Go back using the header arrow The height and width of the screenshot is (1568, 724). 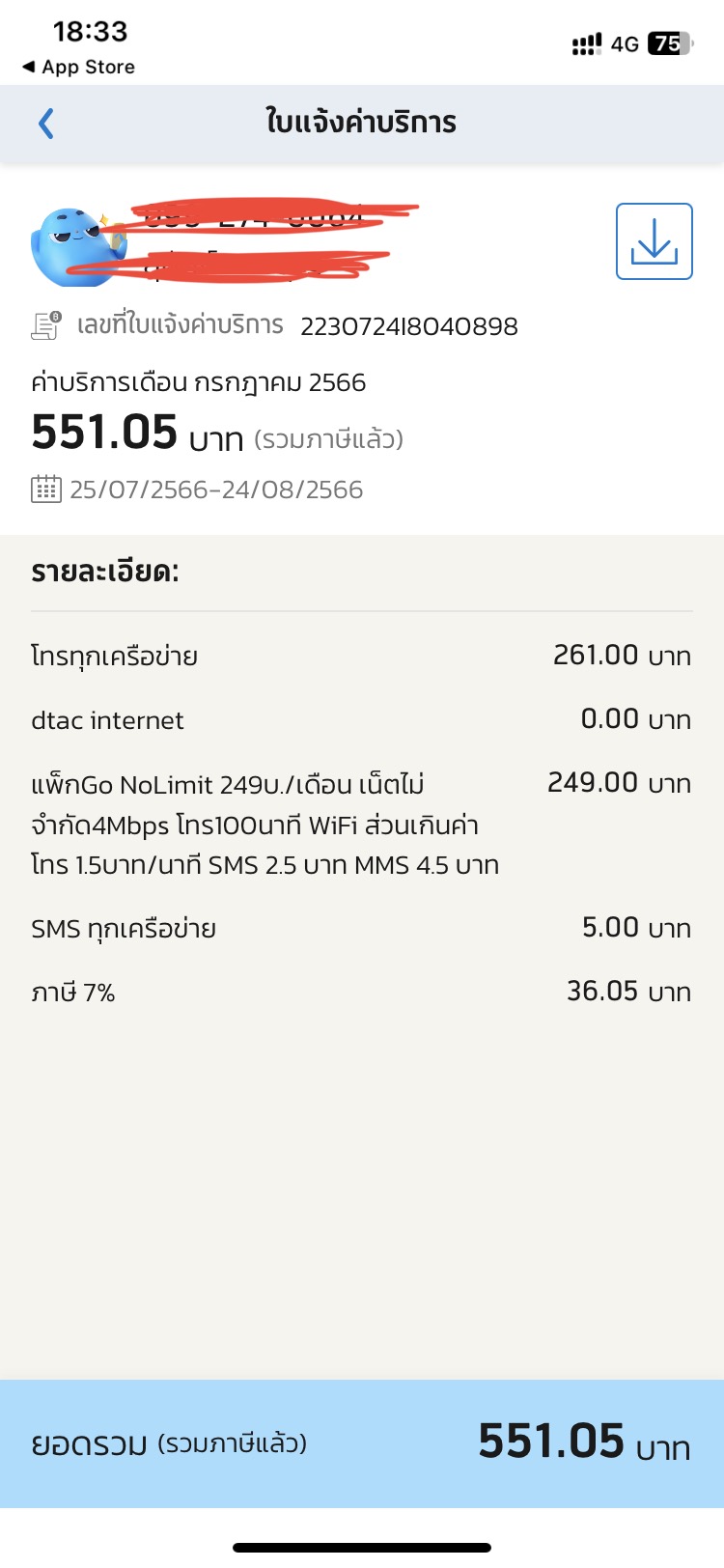pyautogui.click(x=45, y=124)
